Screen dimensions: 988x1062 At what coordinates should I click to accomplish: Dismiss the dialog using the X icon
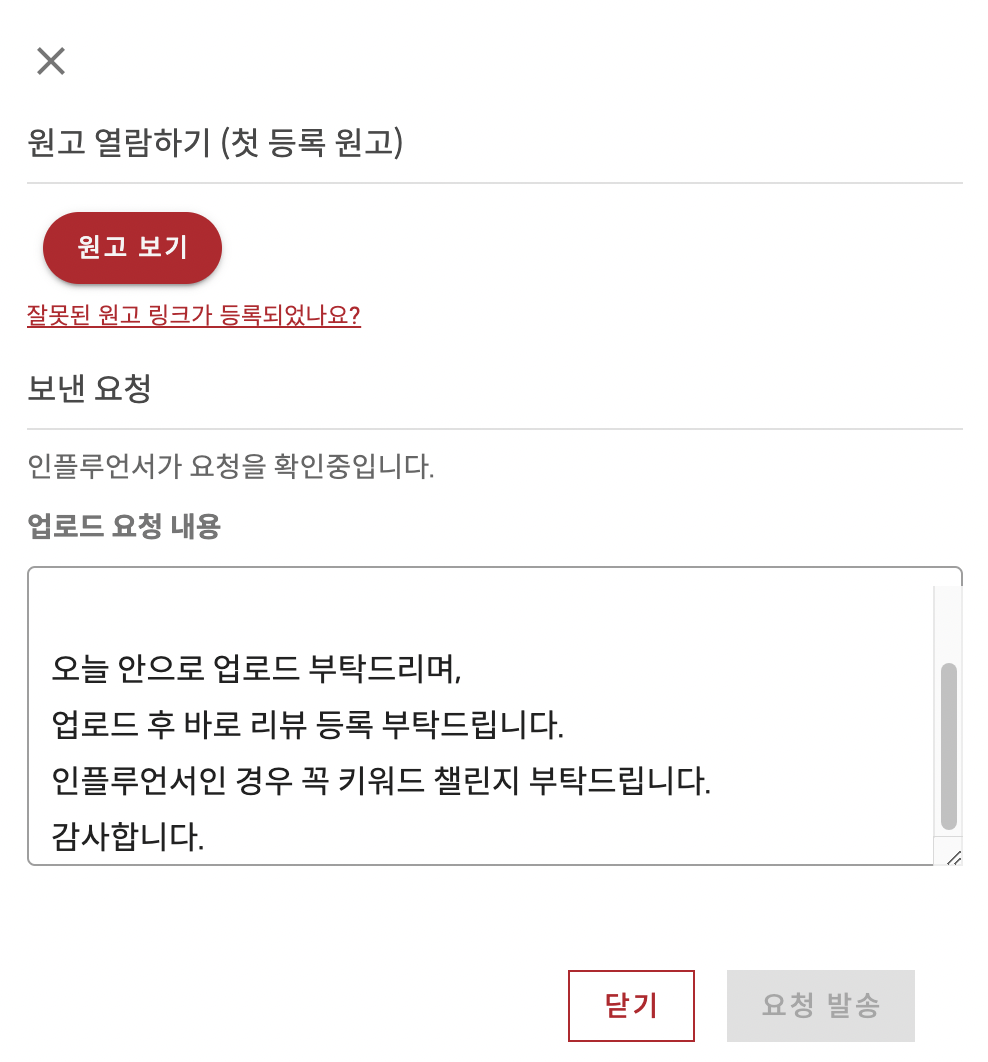pos(49,62)
